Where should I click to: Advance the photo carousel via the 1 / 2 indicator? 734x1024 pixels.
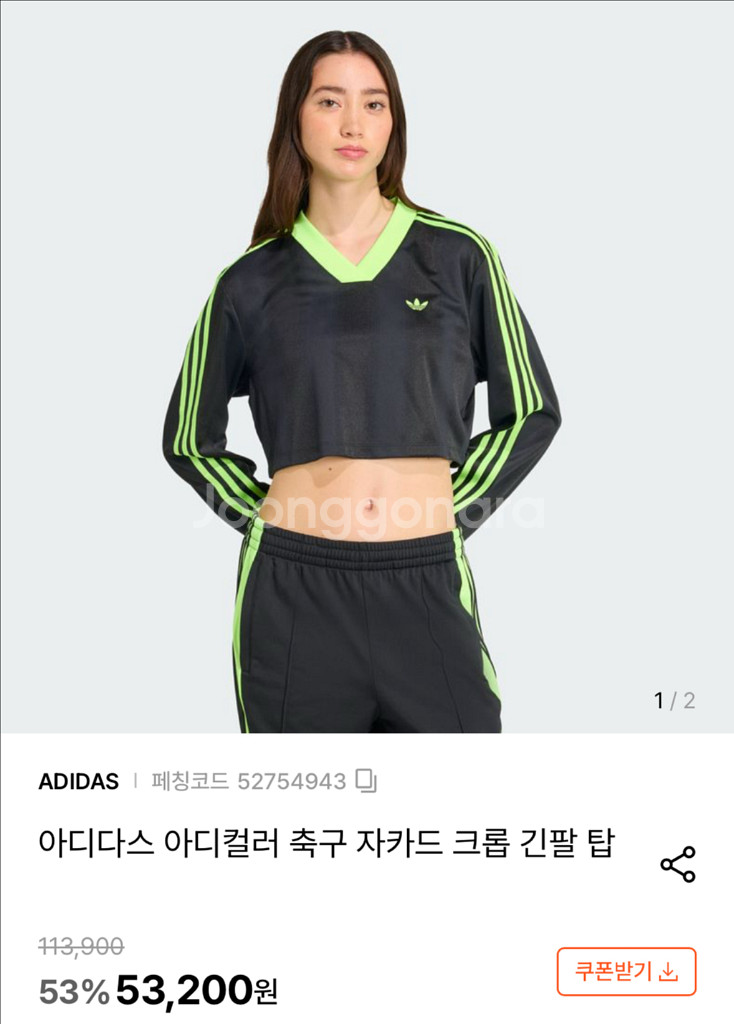coord(672,701)
